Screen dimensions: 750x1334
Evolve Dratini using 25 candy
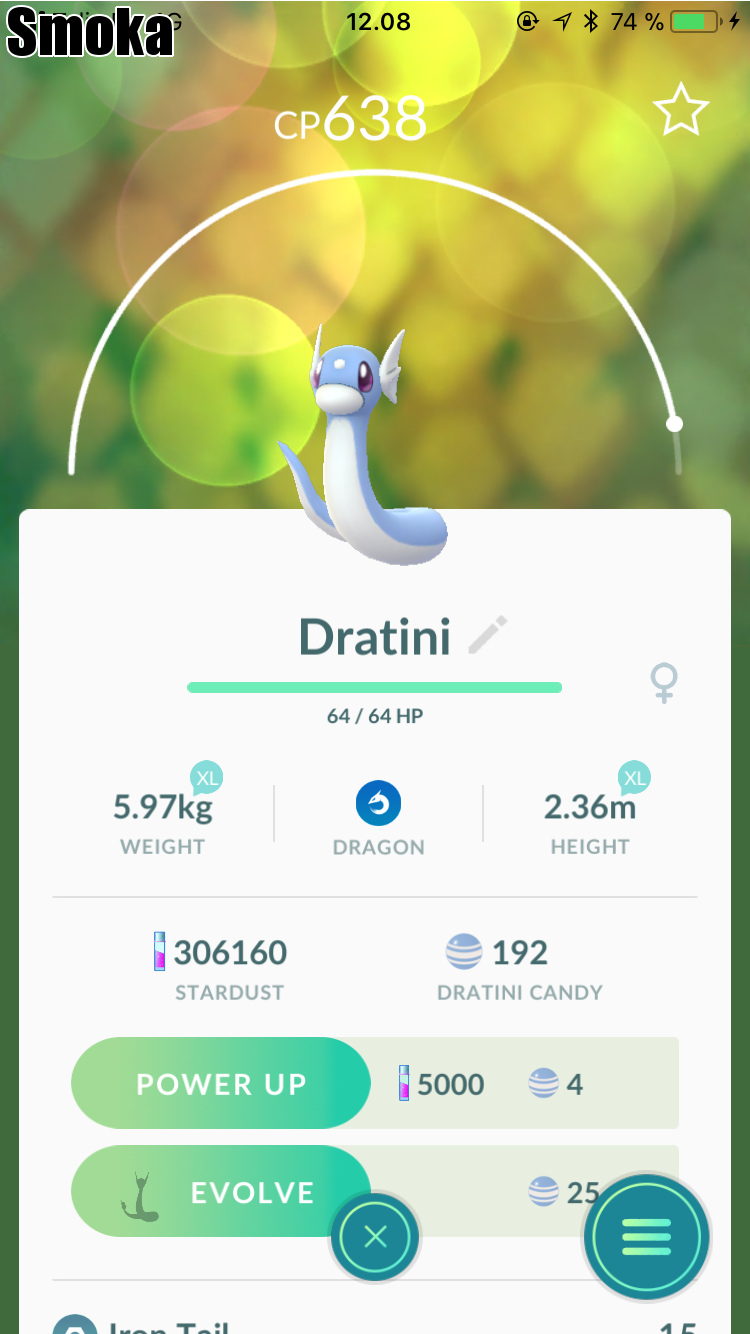point(220,1192)
